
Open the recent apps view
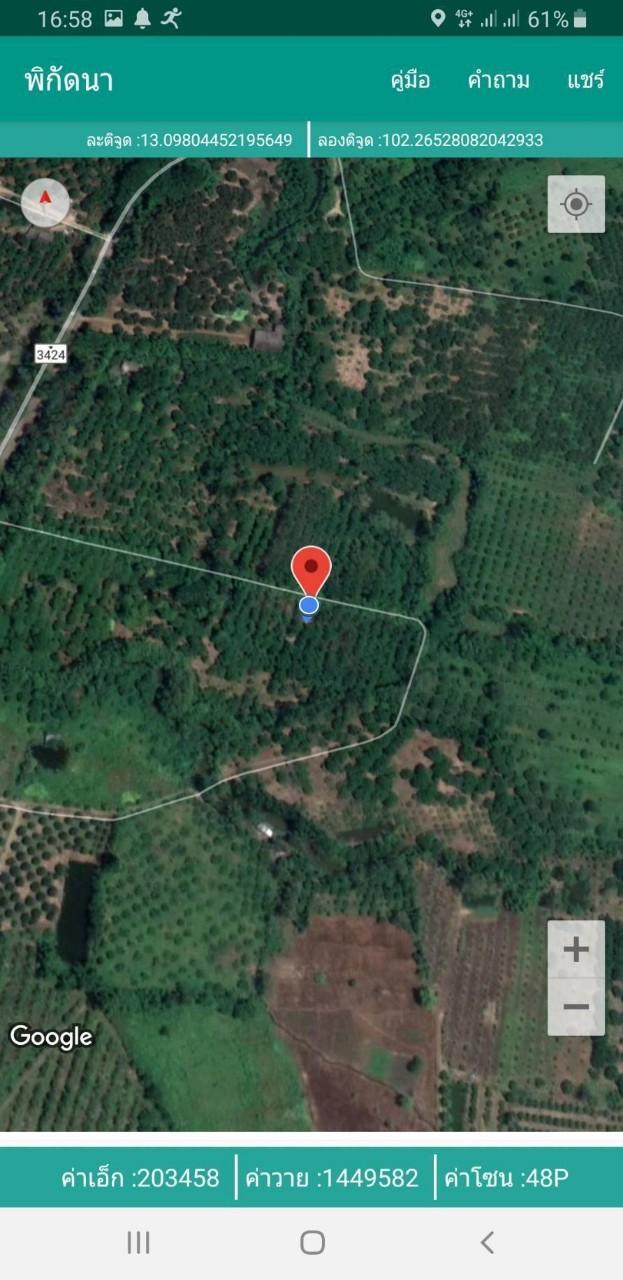(138, 1242)
